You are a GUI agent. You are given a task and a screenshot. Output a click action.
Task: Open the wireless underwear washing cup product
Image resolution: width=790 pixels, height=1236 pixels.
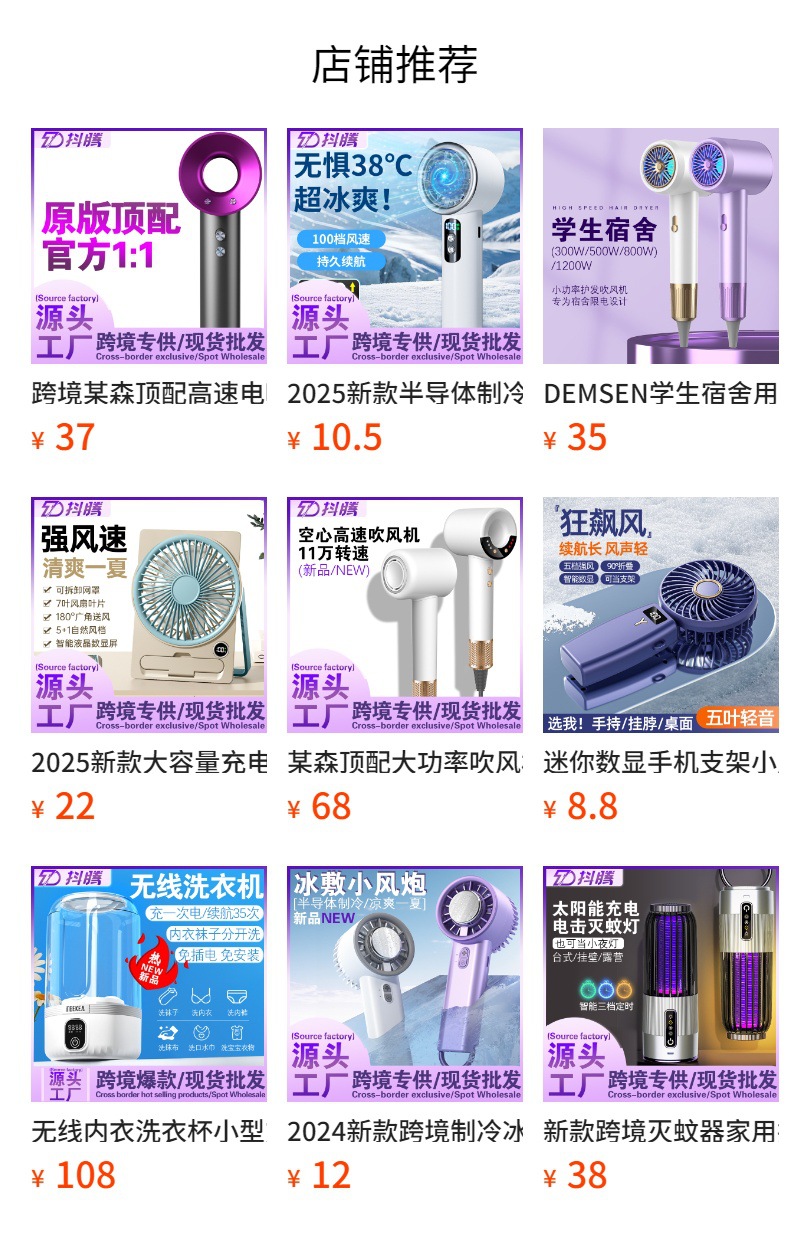point(149,984)
